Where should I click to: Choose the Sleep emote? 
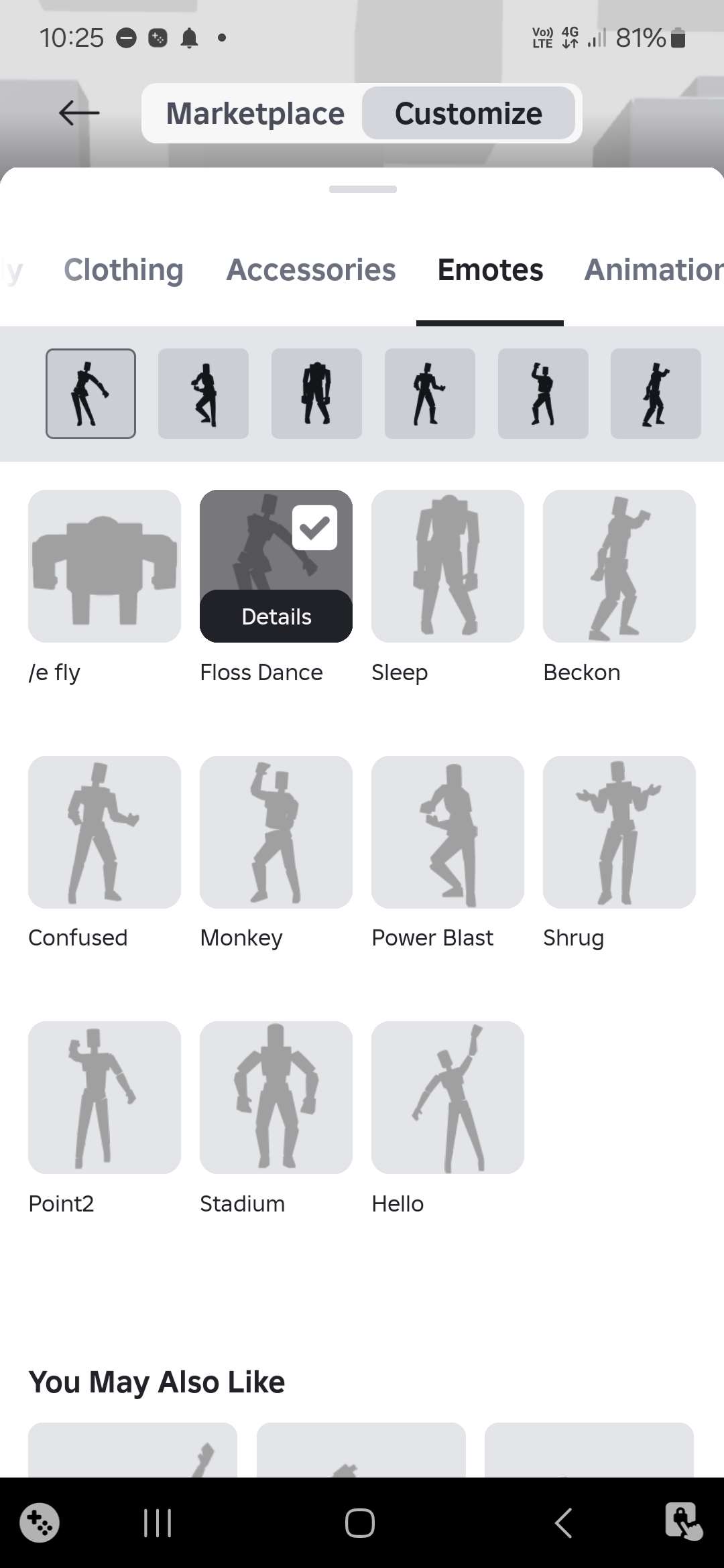click(x=448, y=566)
